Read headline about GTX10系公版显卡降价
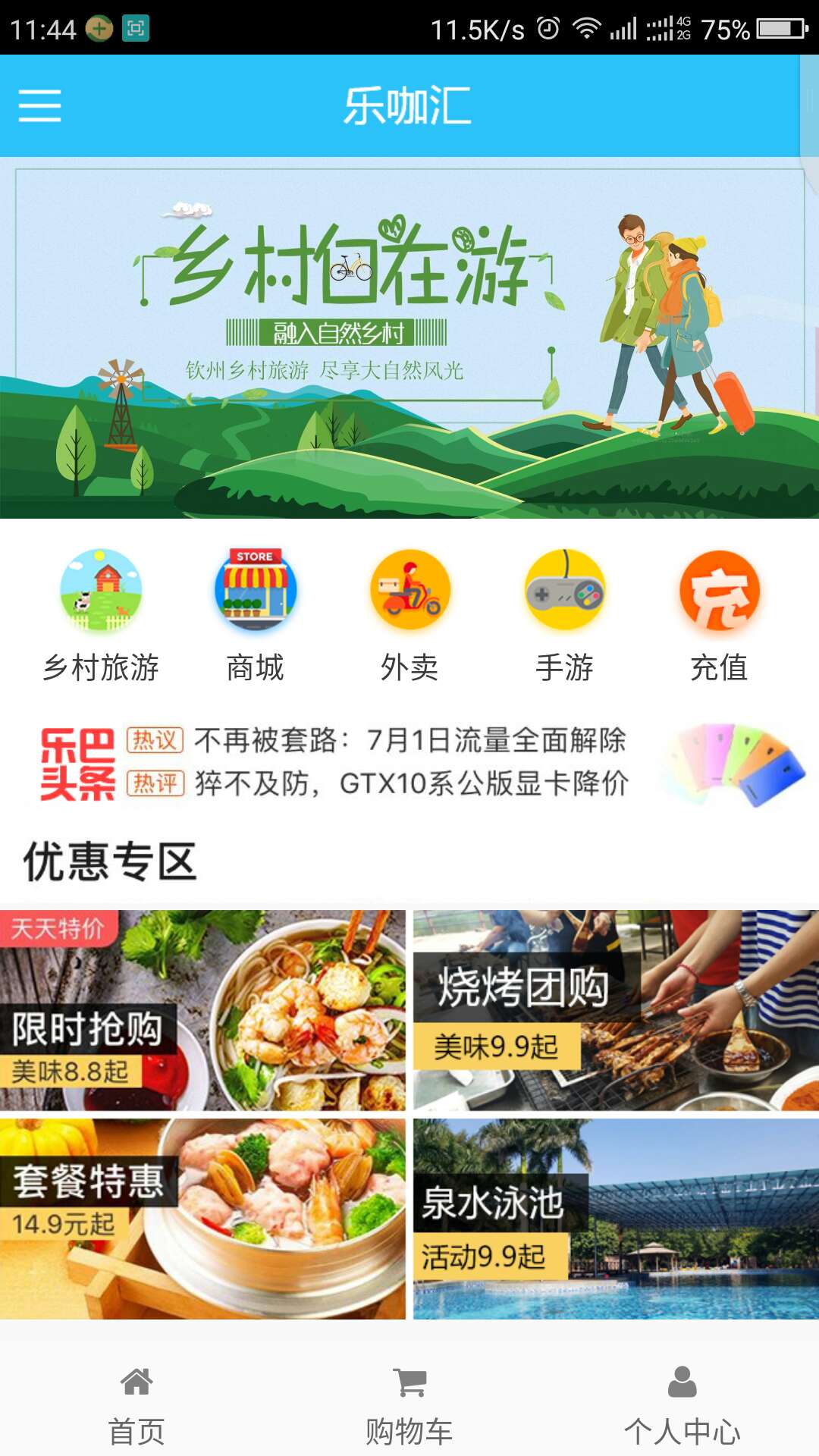819x1456 pixels. tap(409, 783)
